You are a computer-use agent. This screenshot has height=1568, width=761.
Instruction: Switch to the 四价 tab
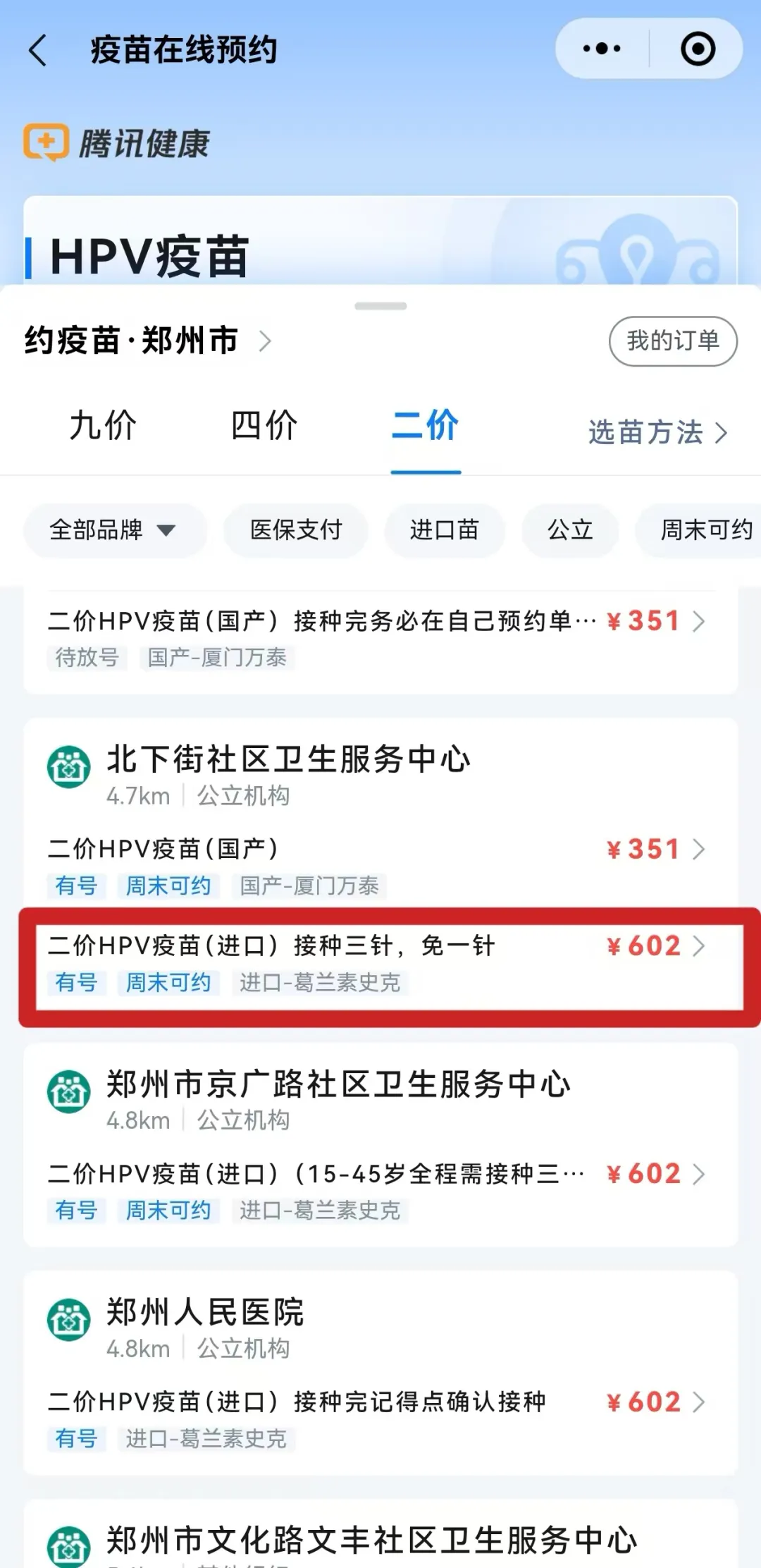click(264, 426)
